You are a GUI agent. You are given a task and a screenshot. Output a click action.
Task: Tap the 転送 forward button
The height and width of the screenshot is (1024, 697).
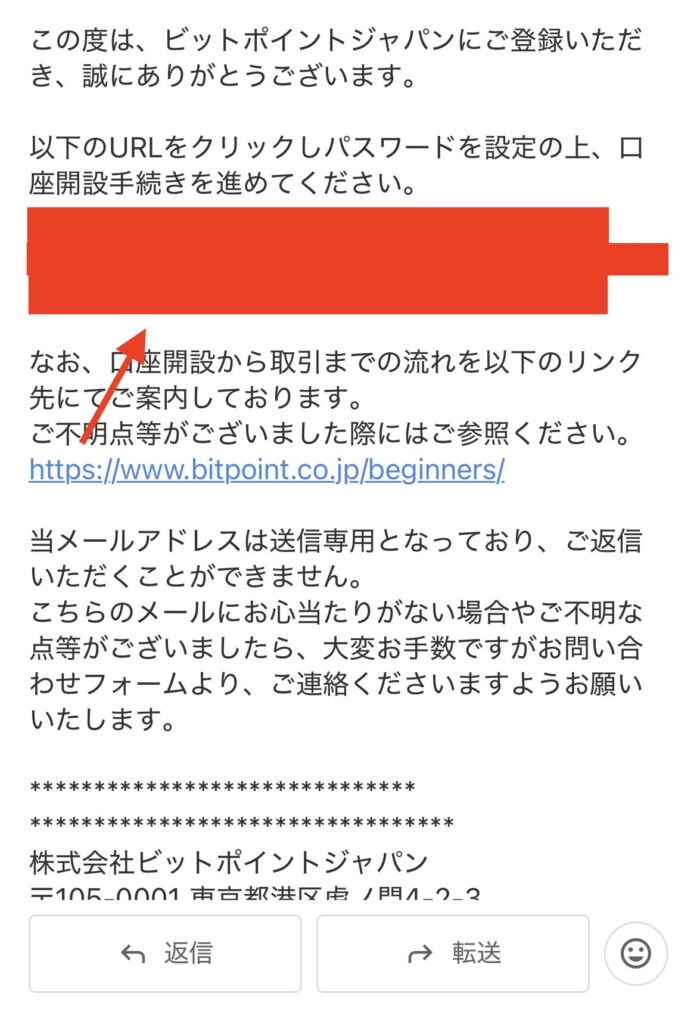click(453, 953)
